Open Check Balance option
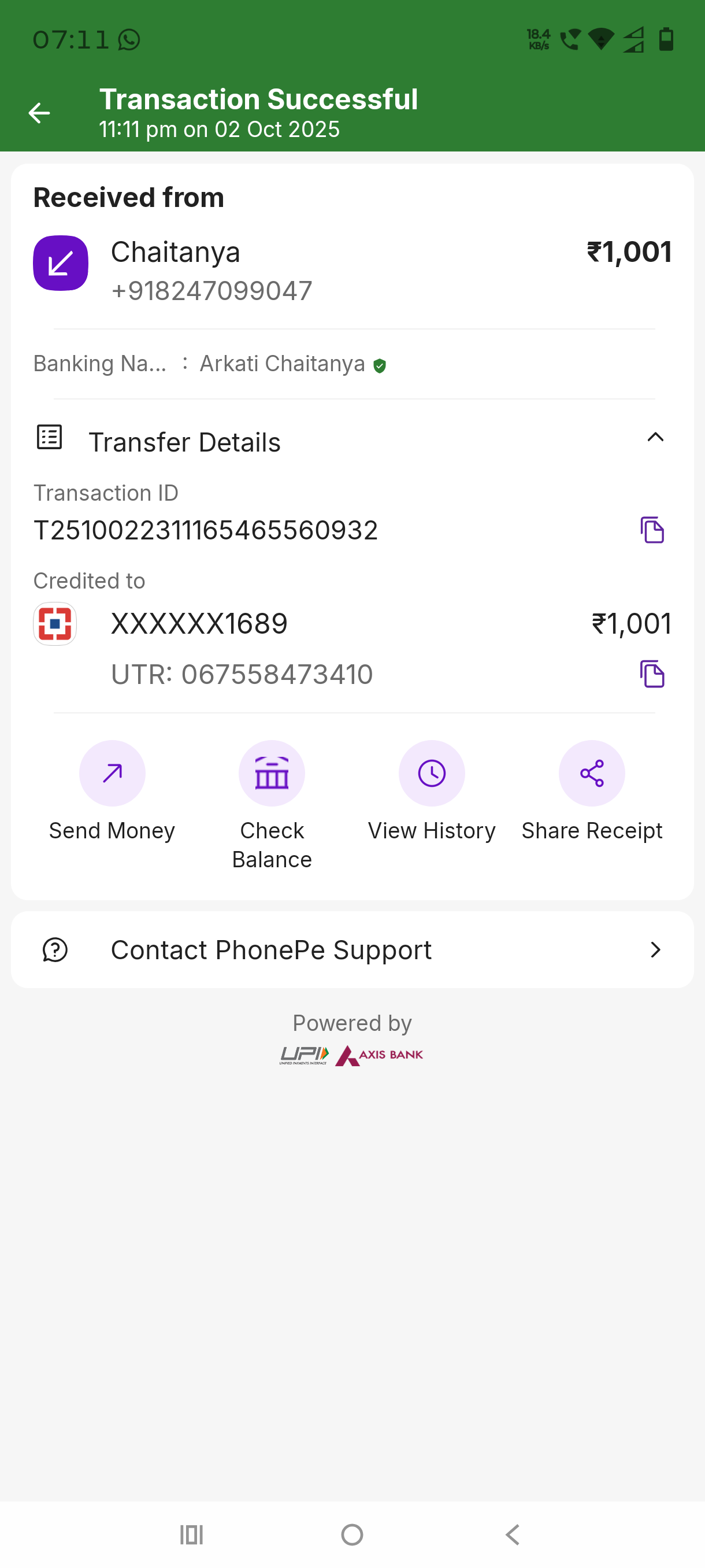This screenshot has height=1568, width=705. point(271,774)
